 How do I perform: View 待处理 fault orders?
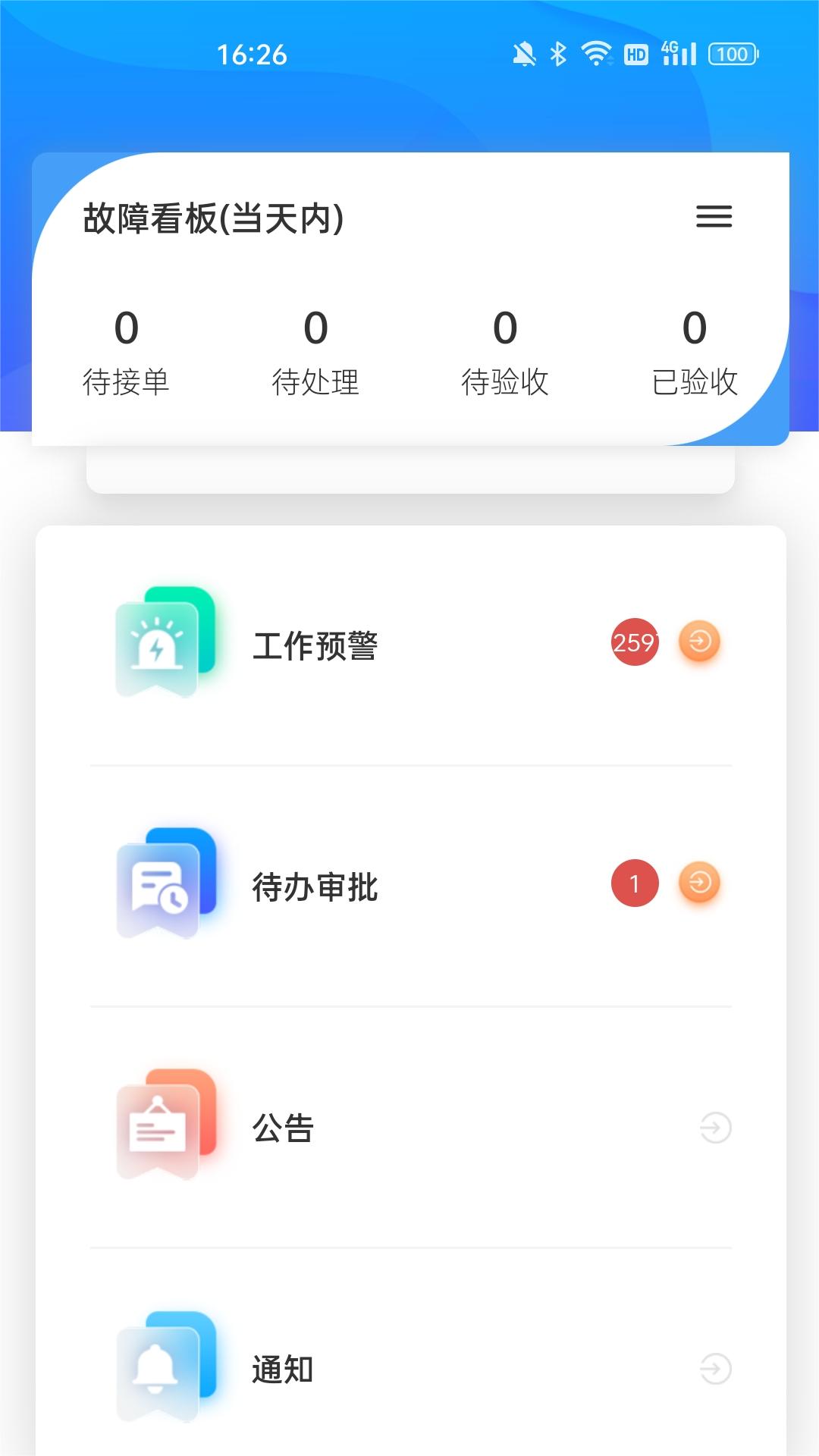coord(315,353)
